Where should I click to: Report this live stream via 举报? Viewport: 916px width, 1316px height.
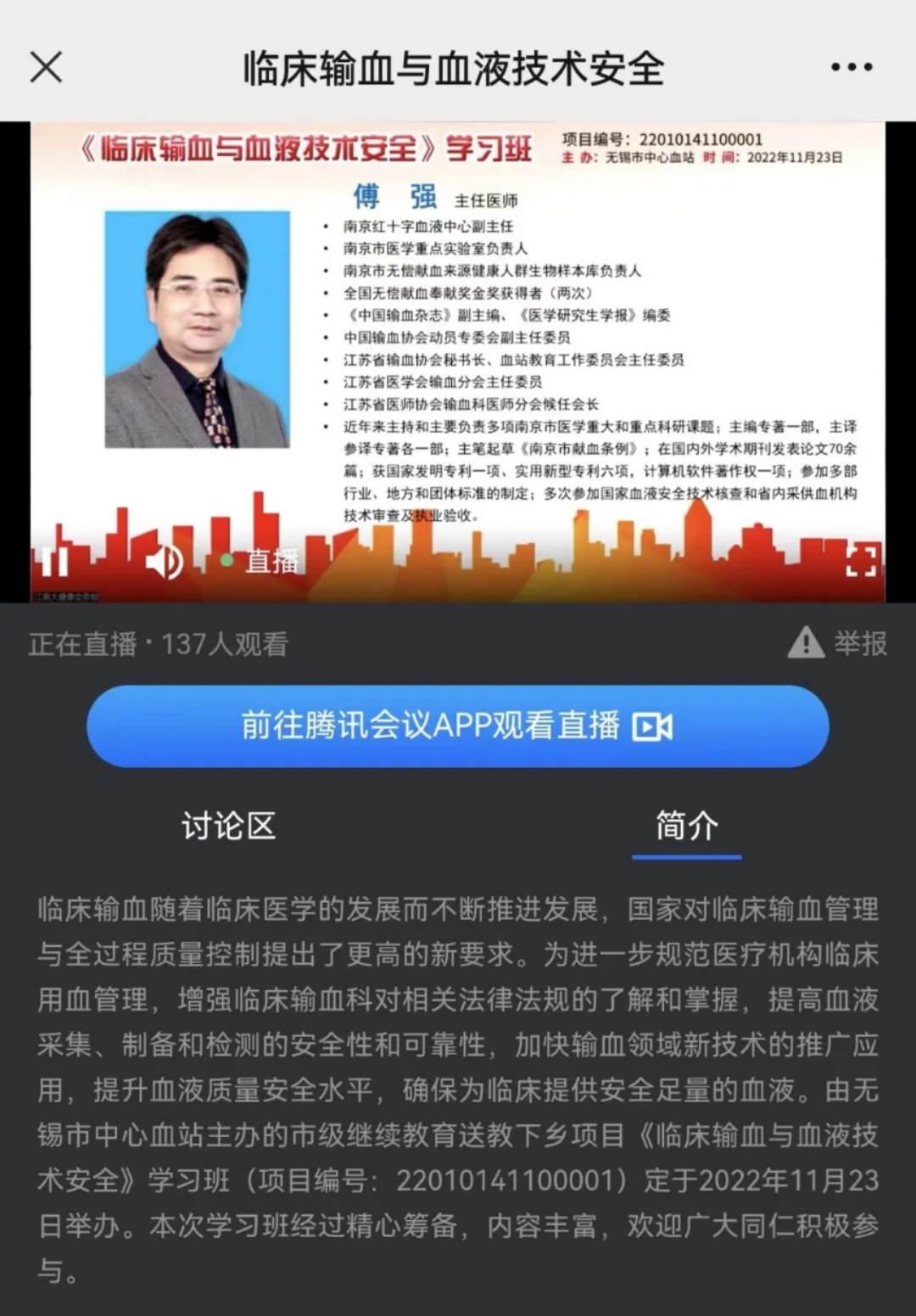838,643
